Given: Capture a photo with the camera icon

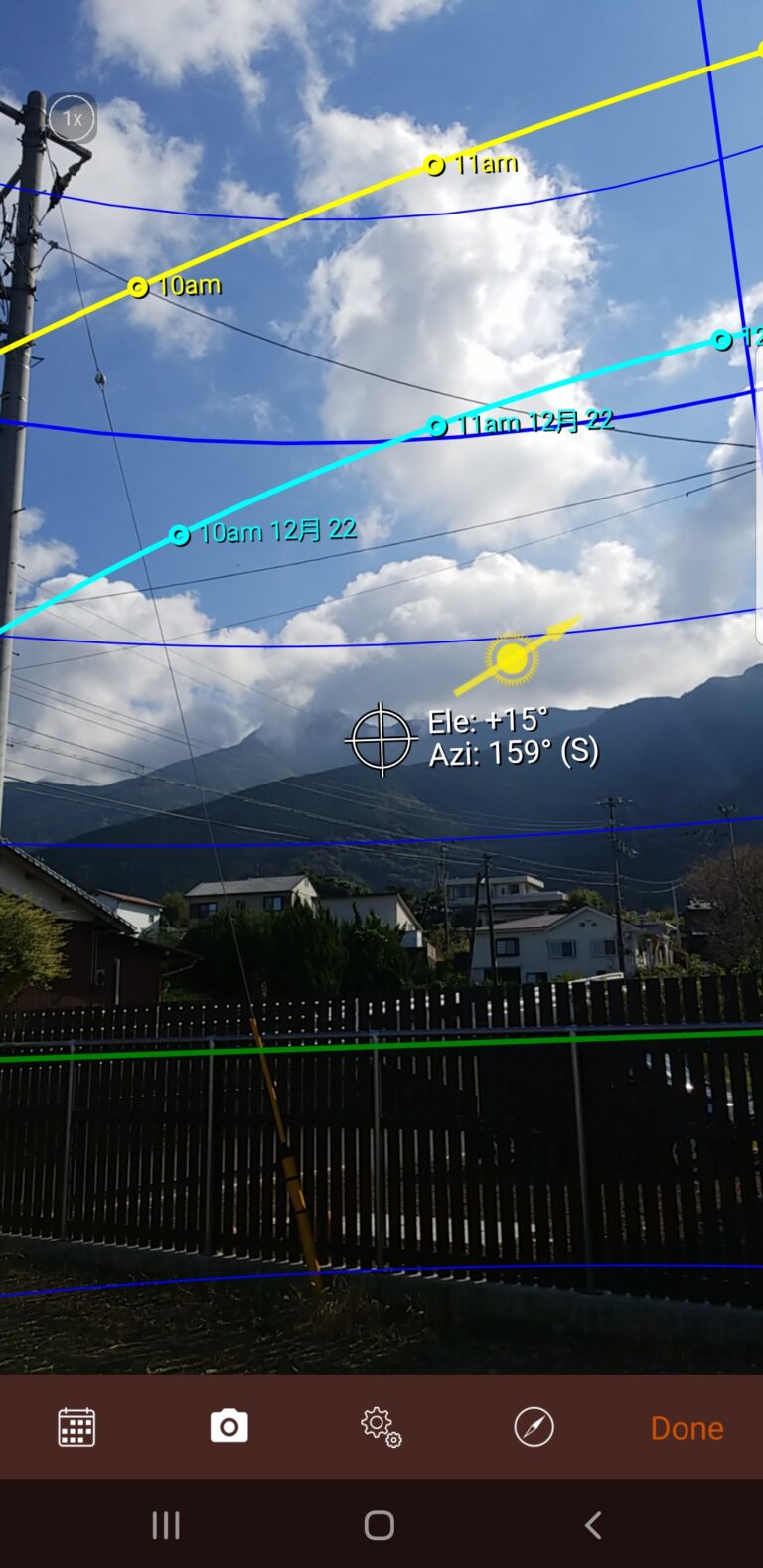Looking at the screenshot, I should click(x=229, y=1426).
